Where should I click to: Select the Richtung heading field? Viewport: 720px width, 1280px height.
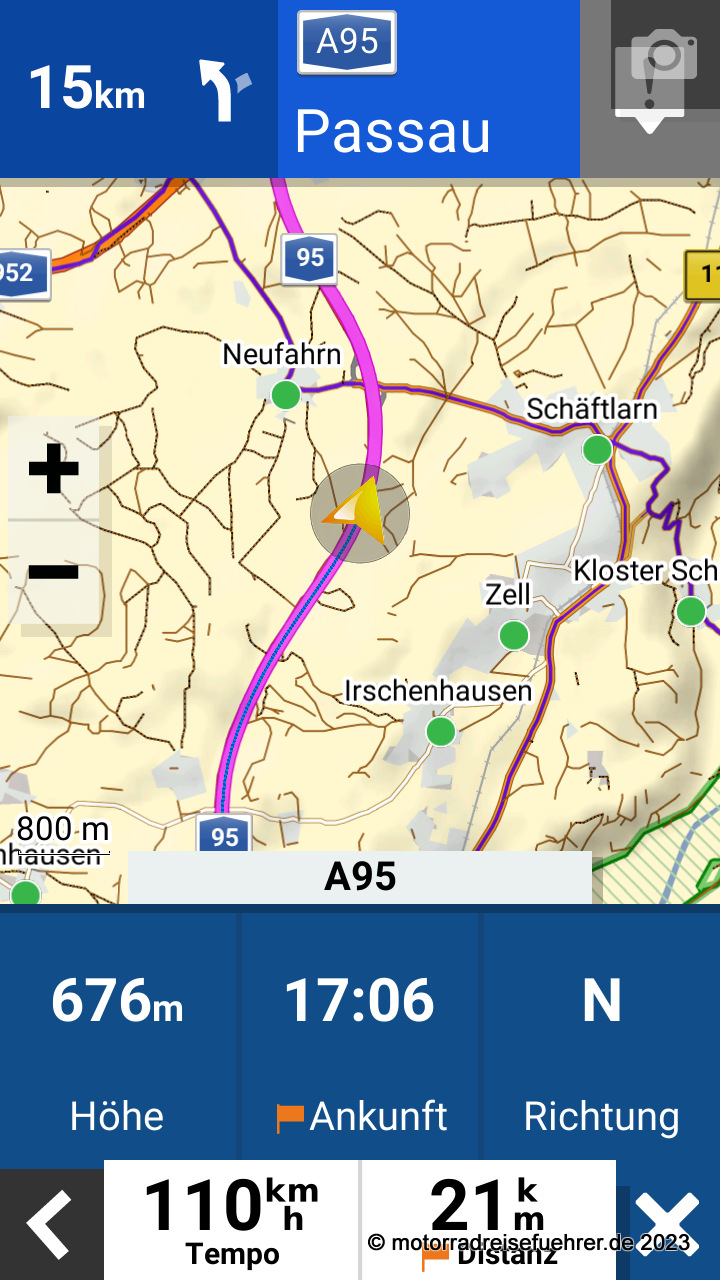(601, 1040)
